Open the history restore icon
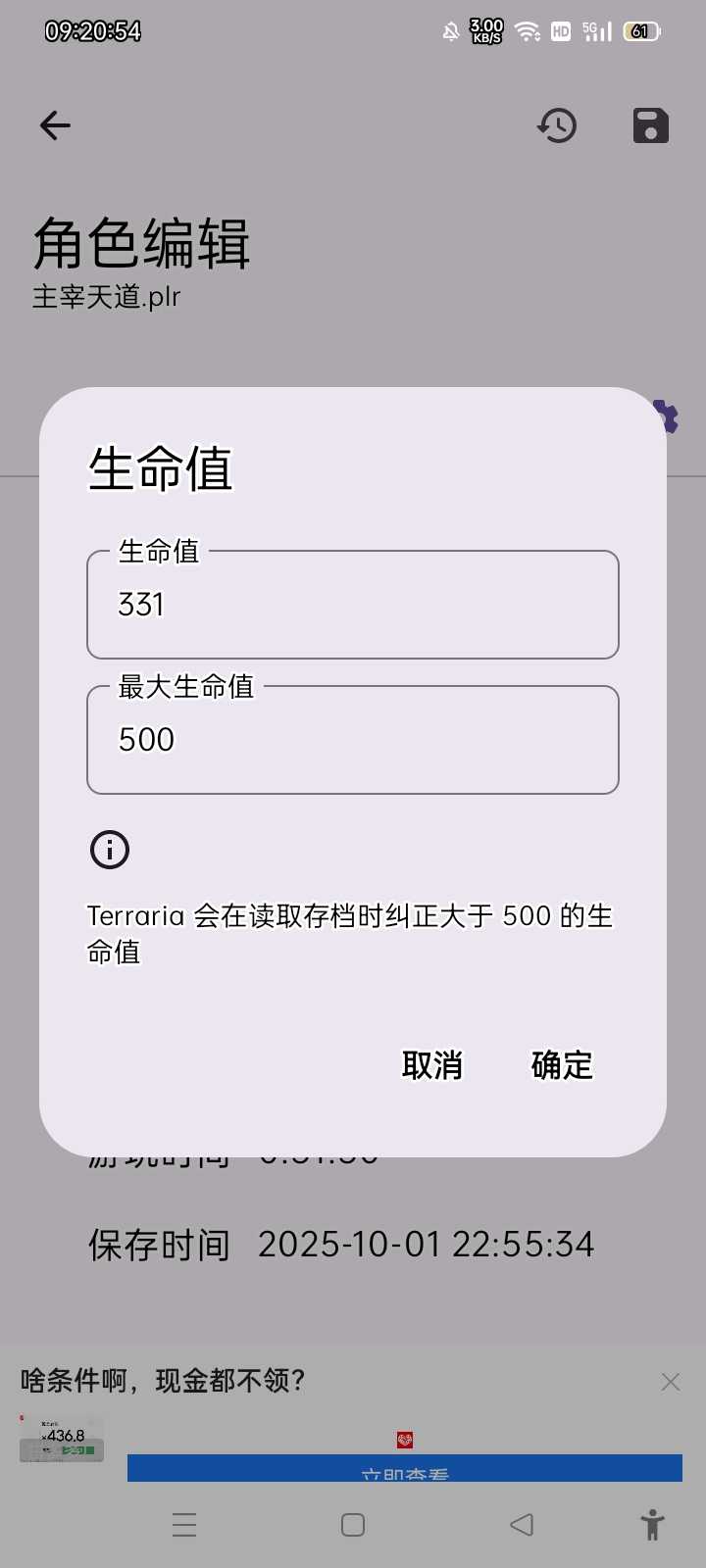This screenshot has width=706, height=1568. click(x=557, y=125)
